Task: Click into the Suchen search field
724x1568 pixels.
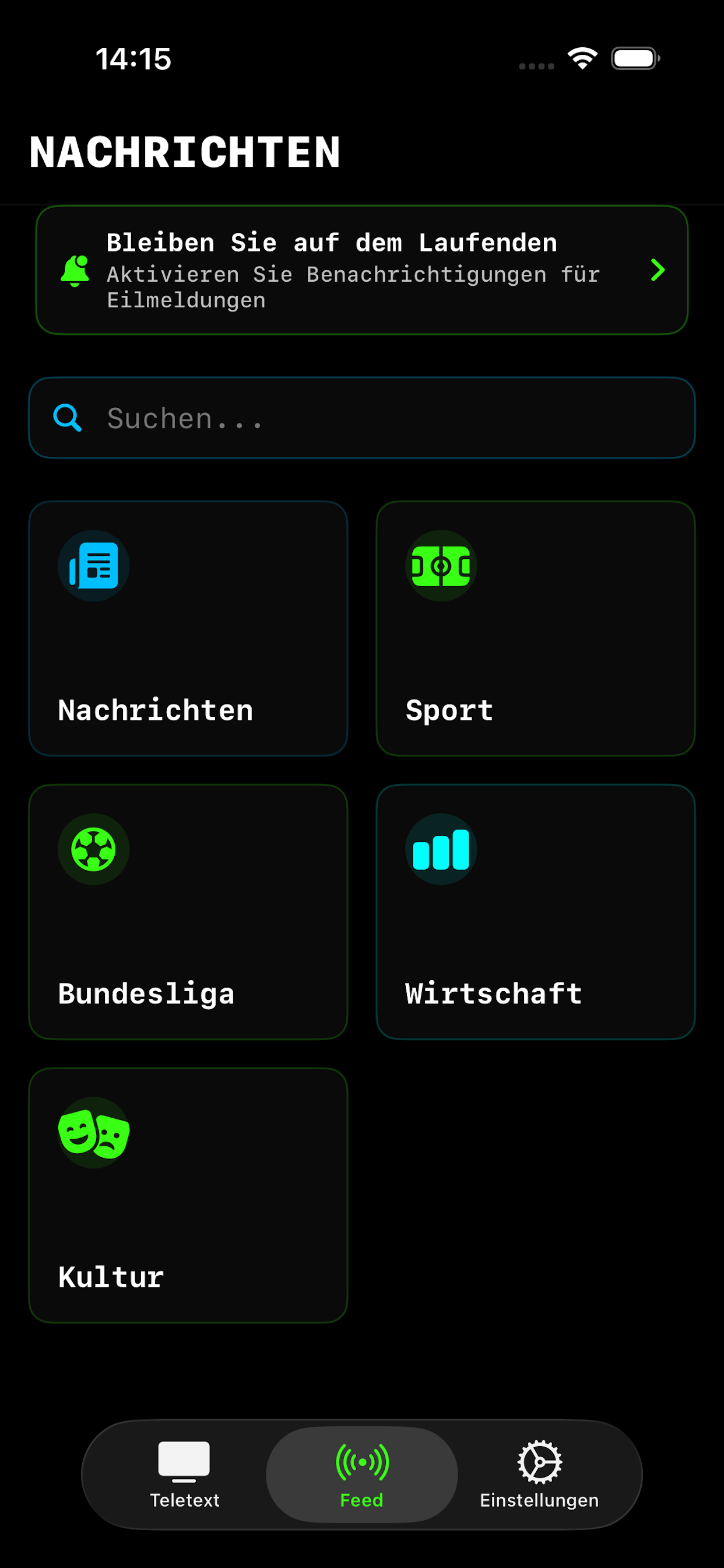Action: coord(361,418)
